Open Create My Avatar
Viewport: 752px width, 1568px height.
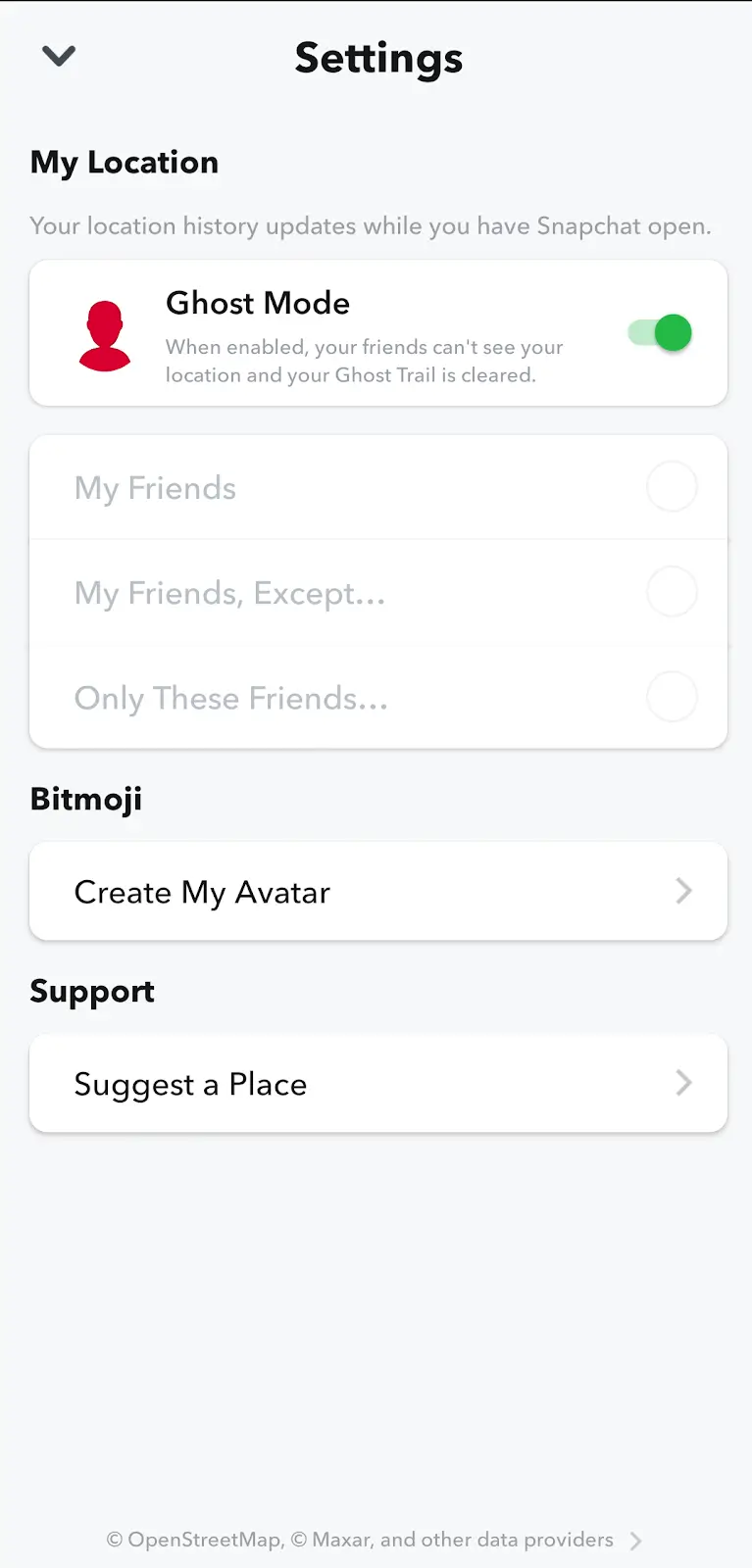[377, 892]
